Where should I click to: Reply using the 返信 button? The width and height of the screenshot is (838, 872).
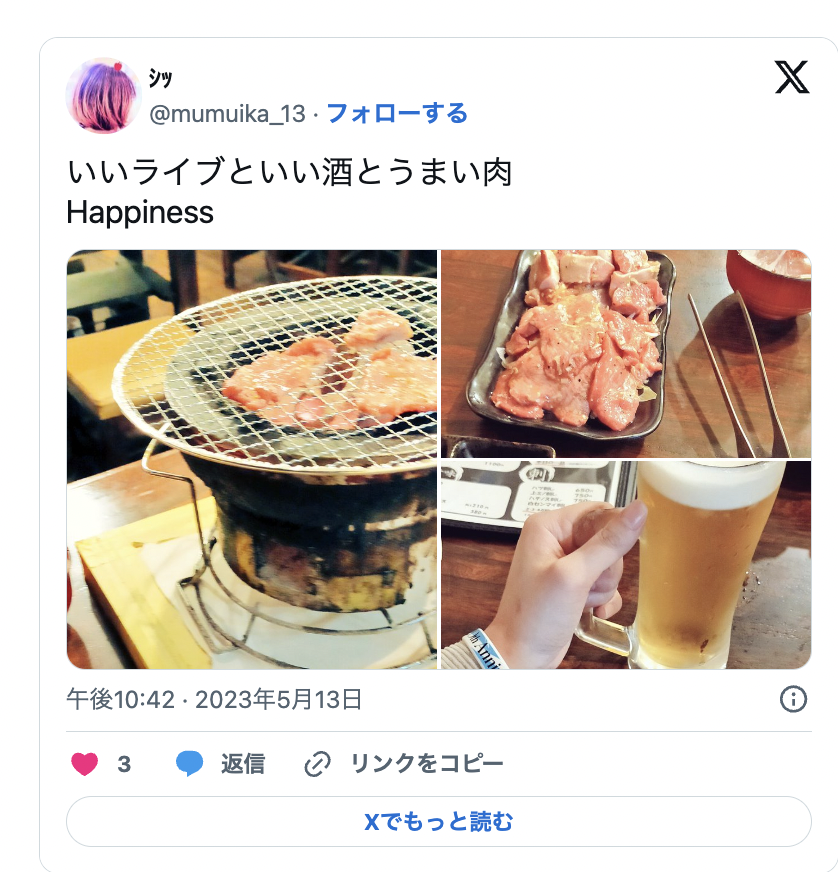coord(220,765)
